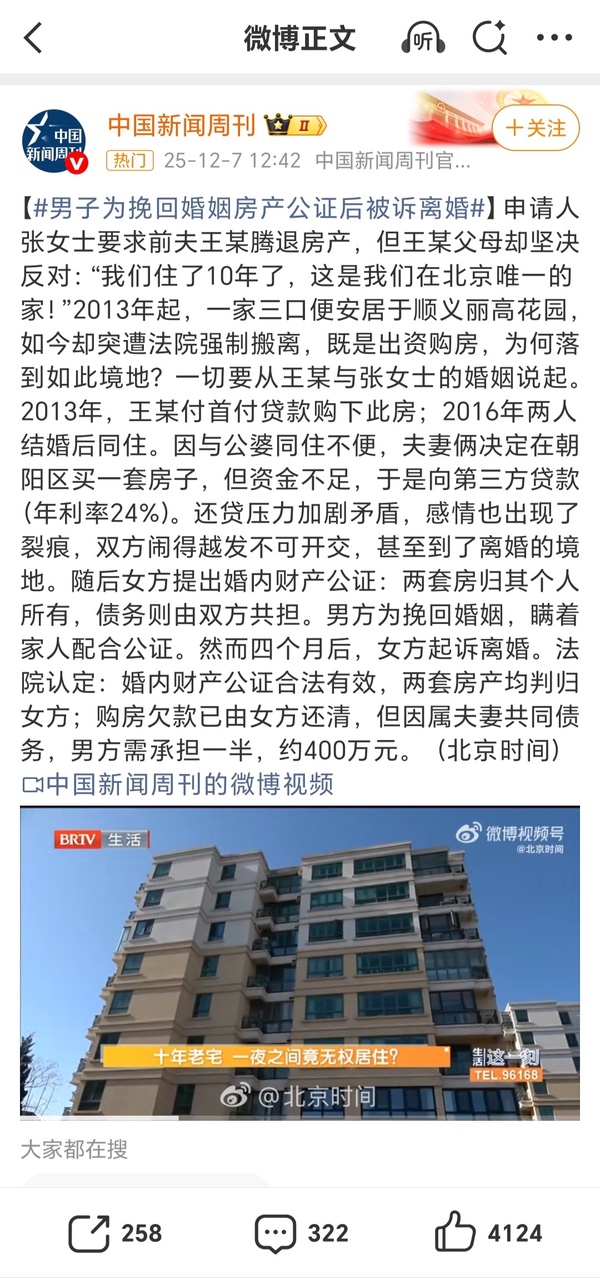Open hashtag 男子为挽回婚姻房产公证后被诉离婚
This screenshot has width=600, height=1278.
click(x=260, y=209)
